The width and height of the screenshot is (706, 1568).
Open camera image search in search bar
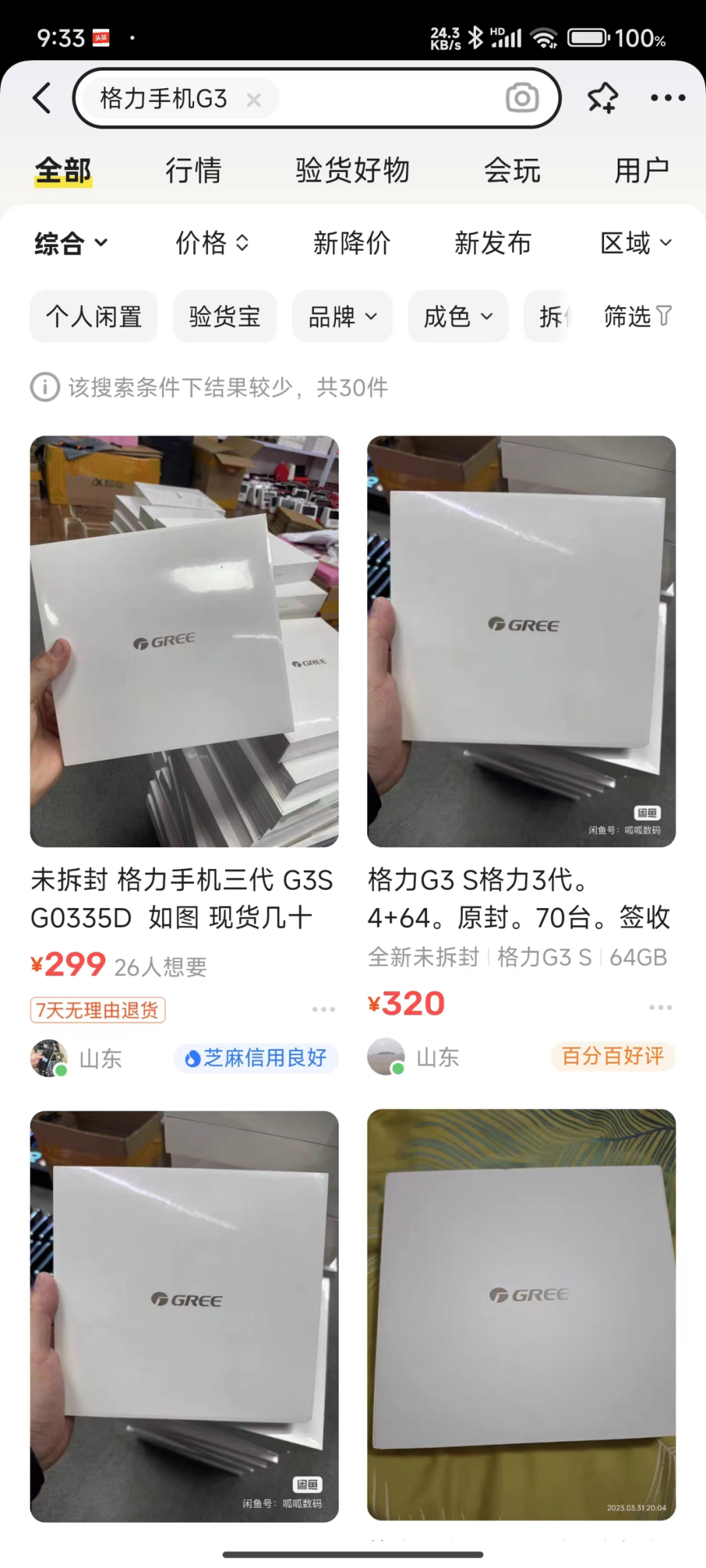tap(522, 99)
